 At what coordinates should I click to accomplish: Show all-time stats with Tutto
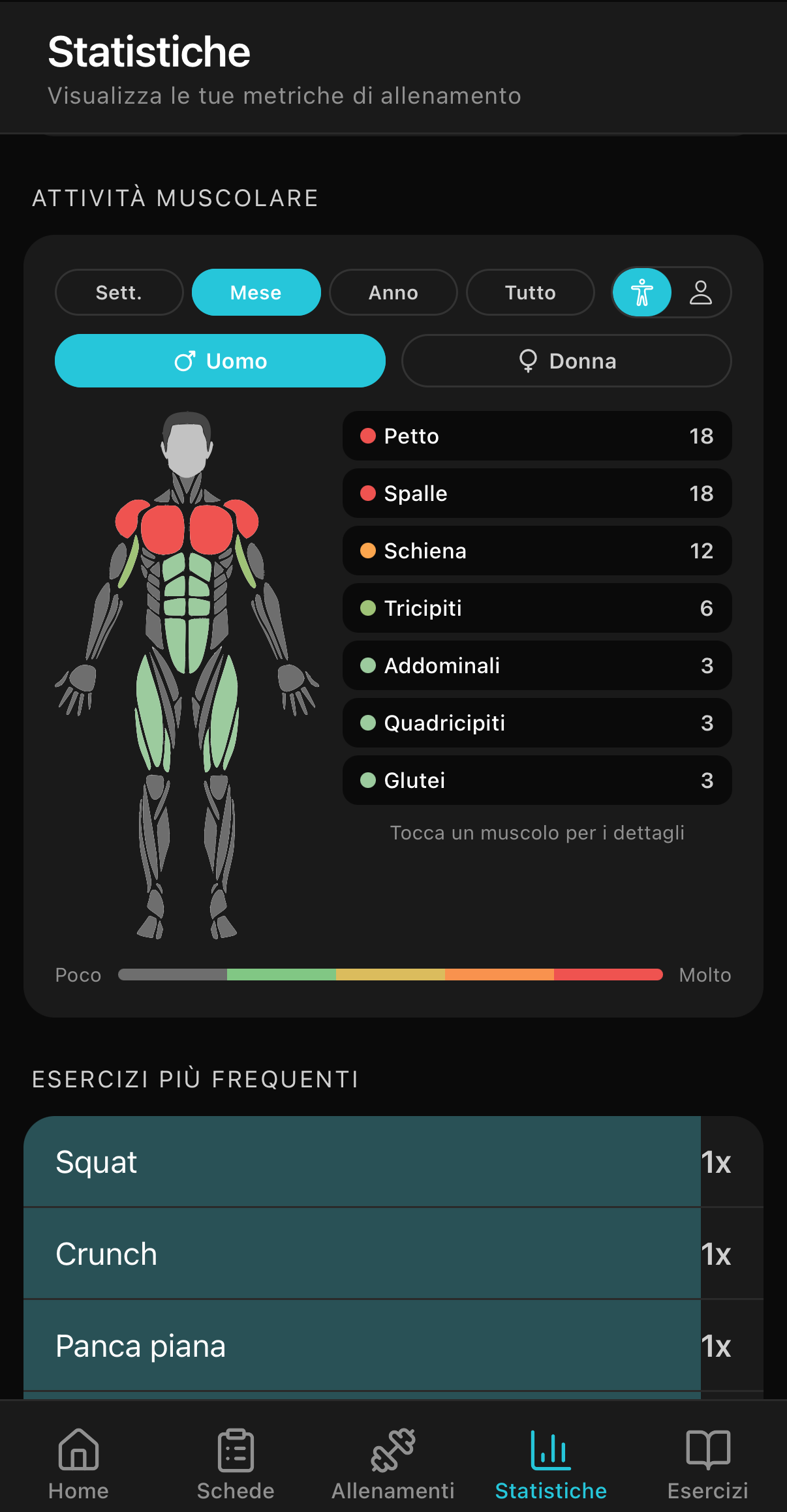coord(530,292)
